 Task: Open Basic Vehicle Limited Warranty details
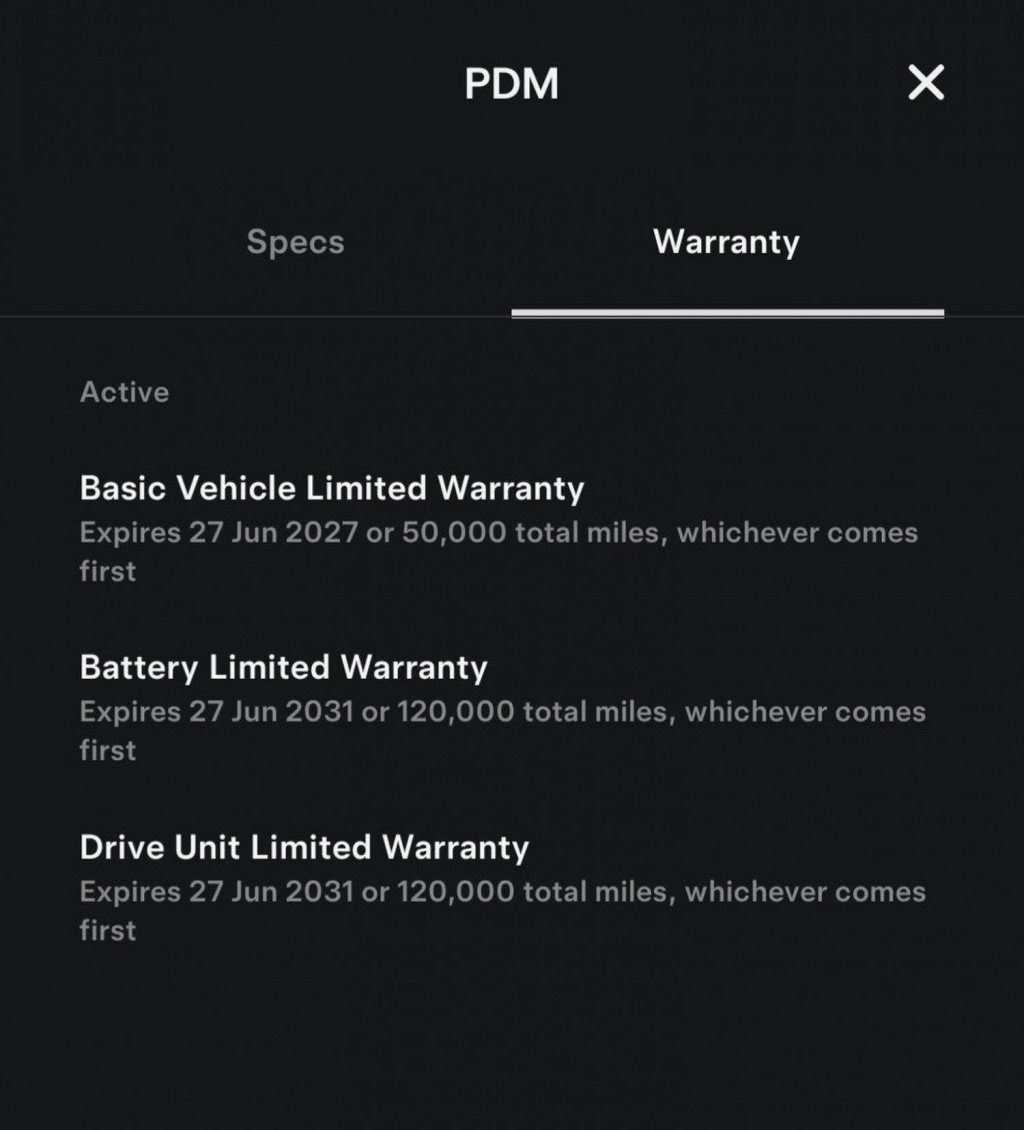[332, 489]
